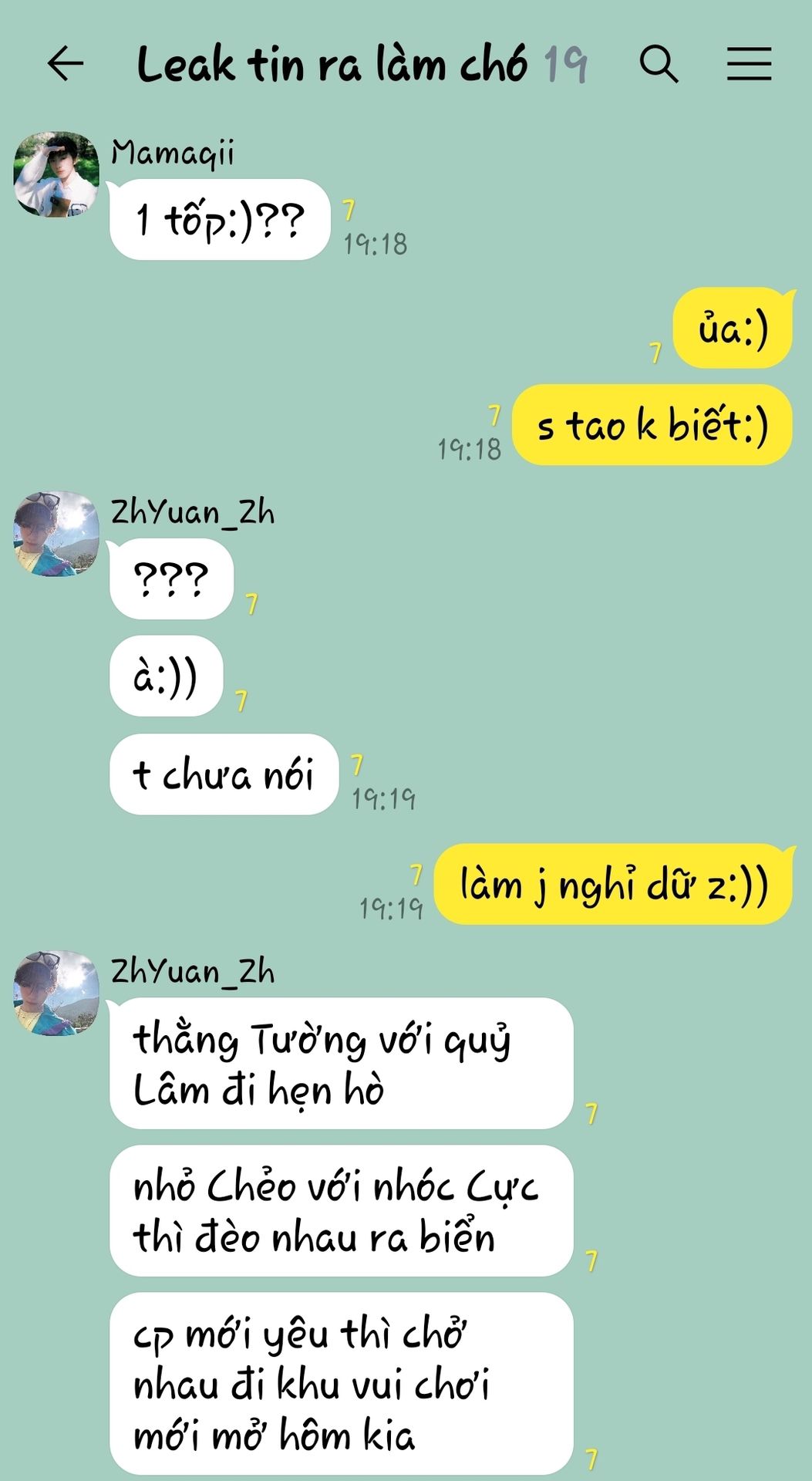Go back from the group chat
The width and height of the screenshot is (812, 1481).
coord(66,63)
